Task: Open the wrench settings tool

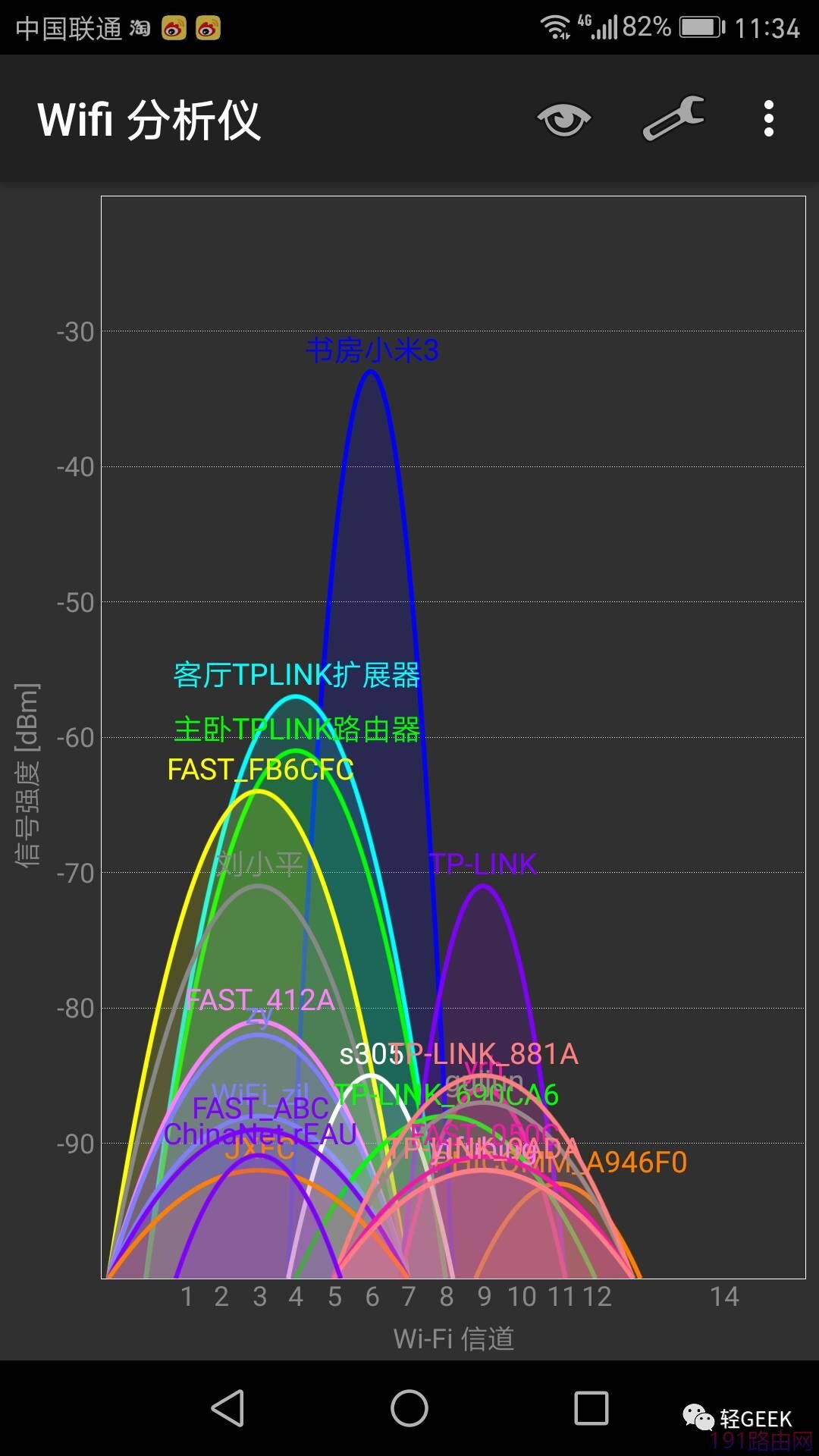Action: tap(673, 118)
